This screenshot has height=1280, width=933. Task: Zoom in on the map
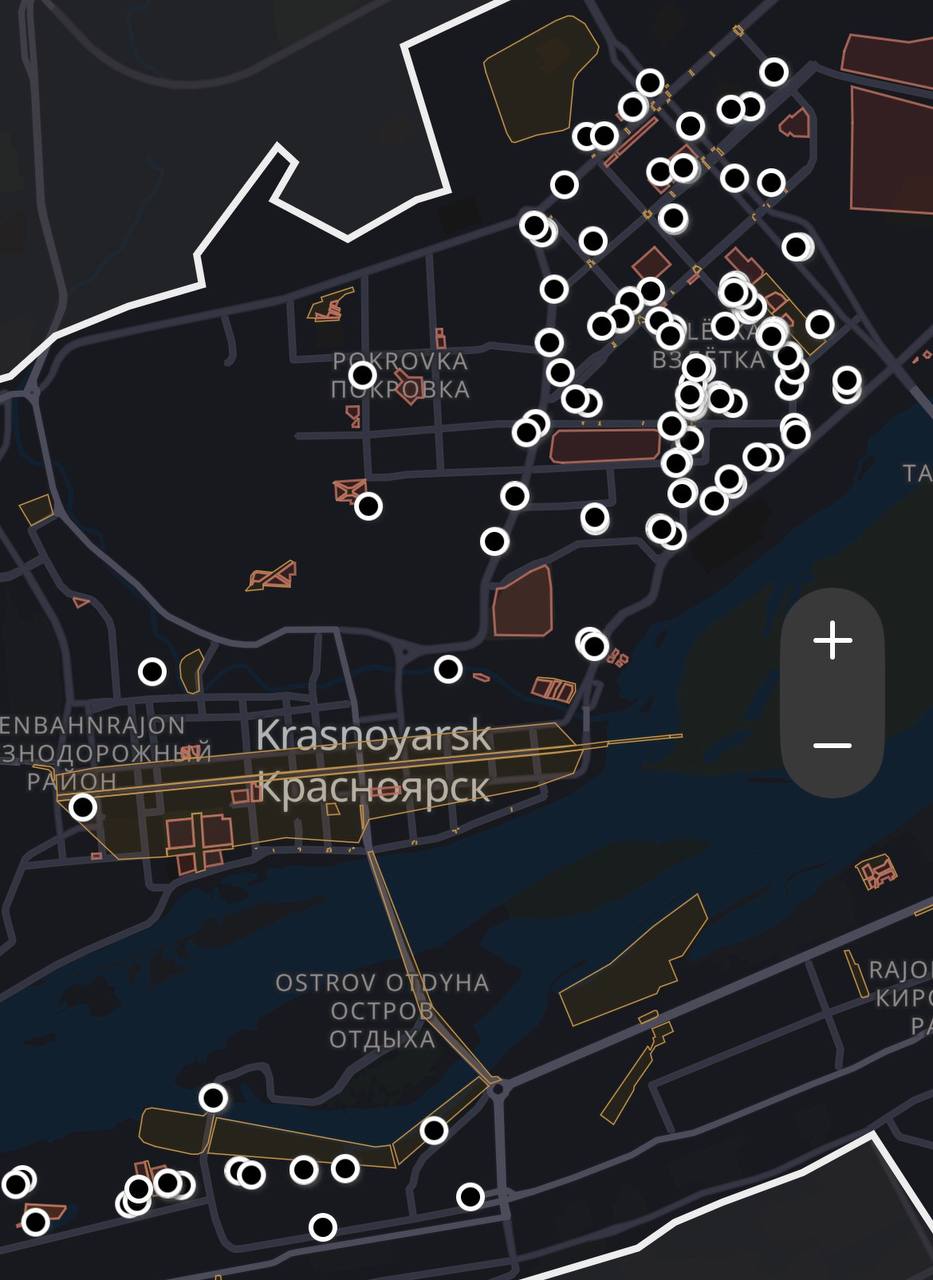(x=832, y=641)
